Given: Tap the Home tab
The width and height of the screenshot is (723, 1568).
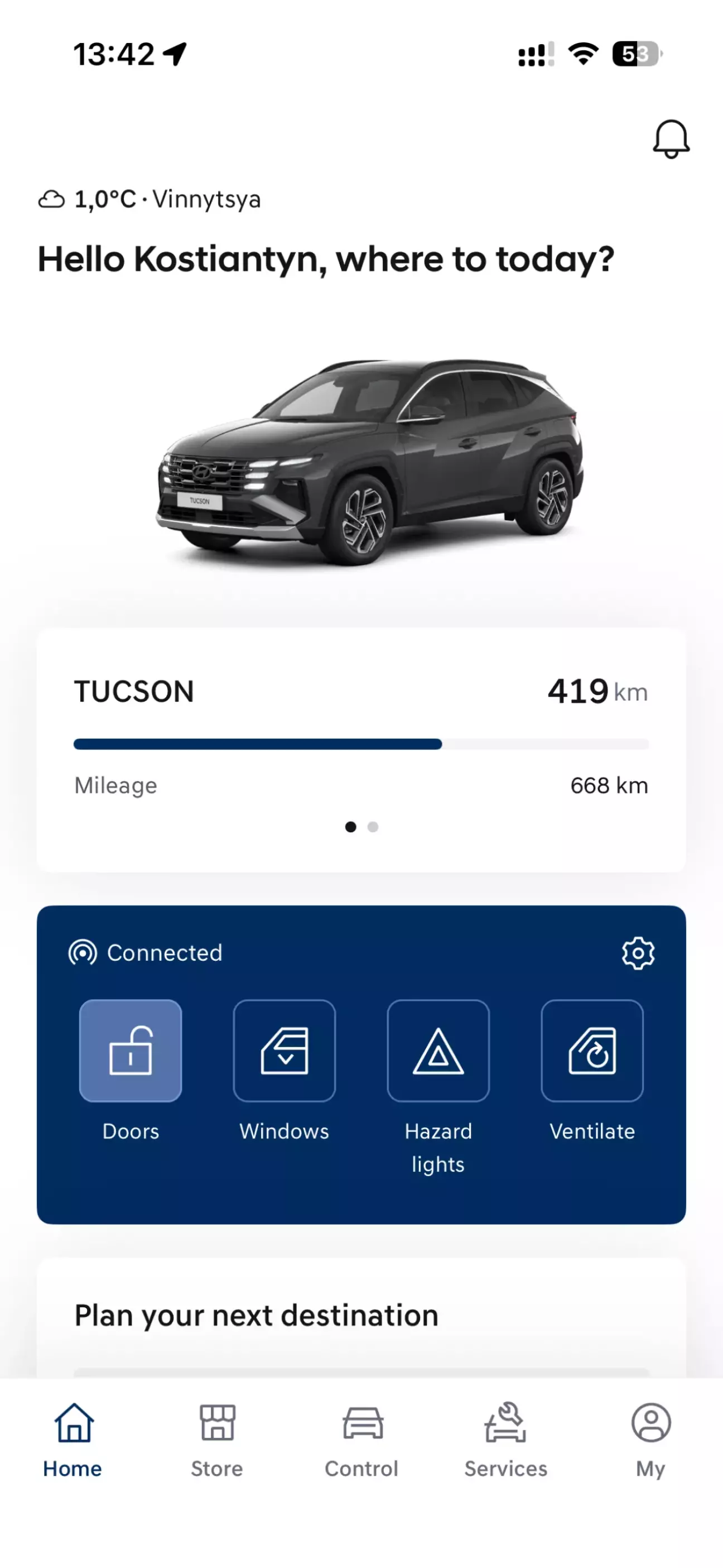Looking at the screenshot, I should [x=73, y=1440].
